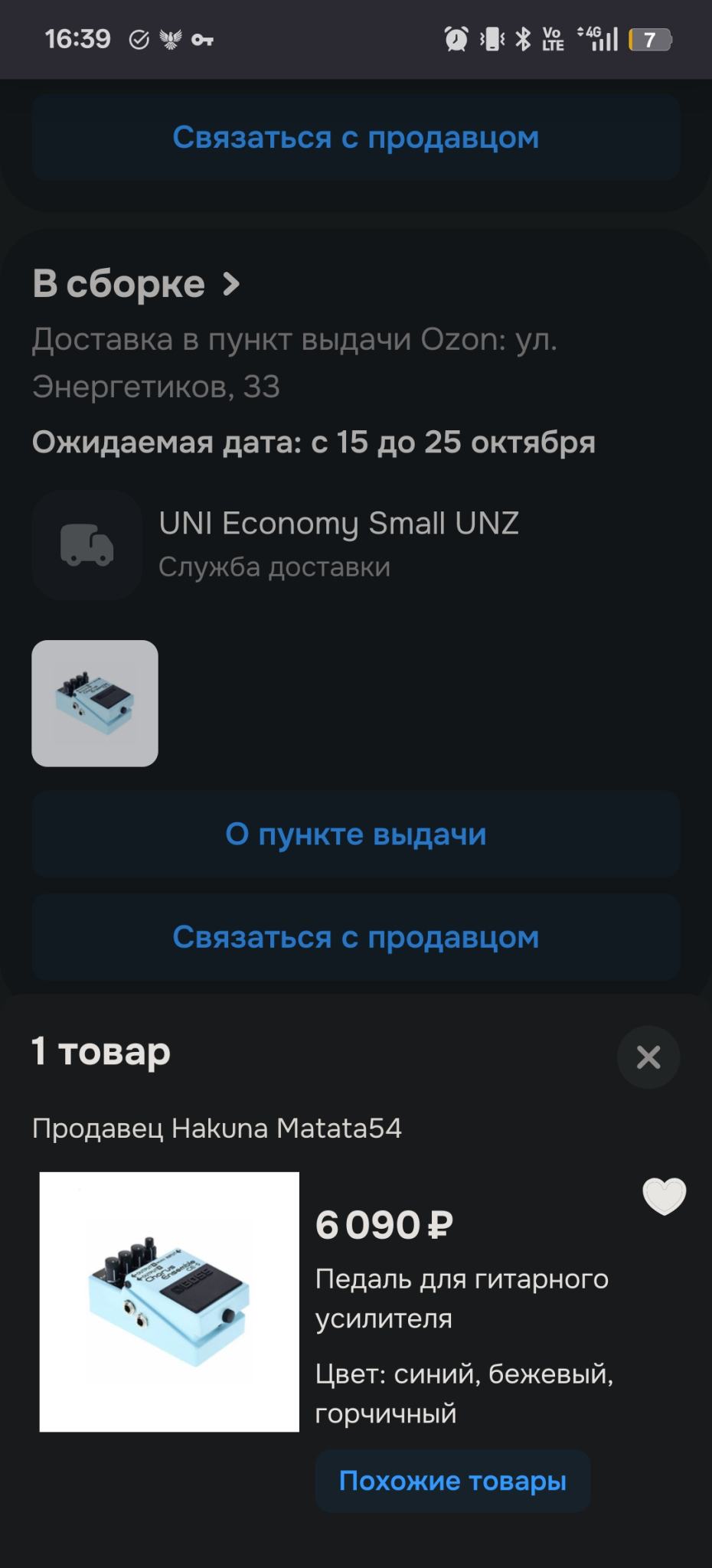Tap the top "Связаться с продавцом" button
The width and height of the screenshot is (712, 1568).
(355, 138)
